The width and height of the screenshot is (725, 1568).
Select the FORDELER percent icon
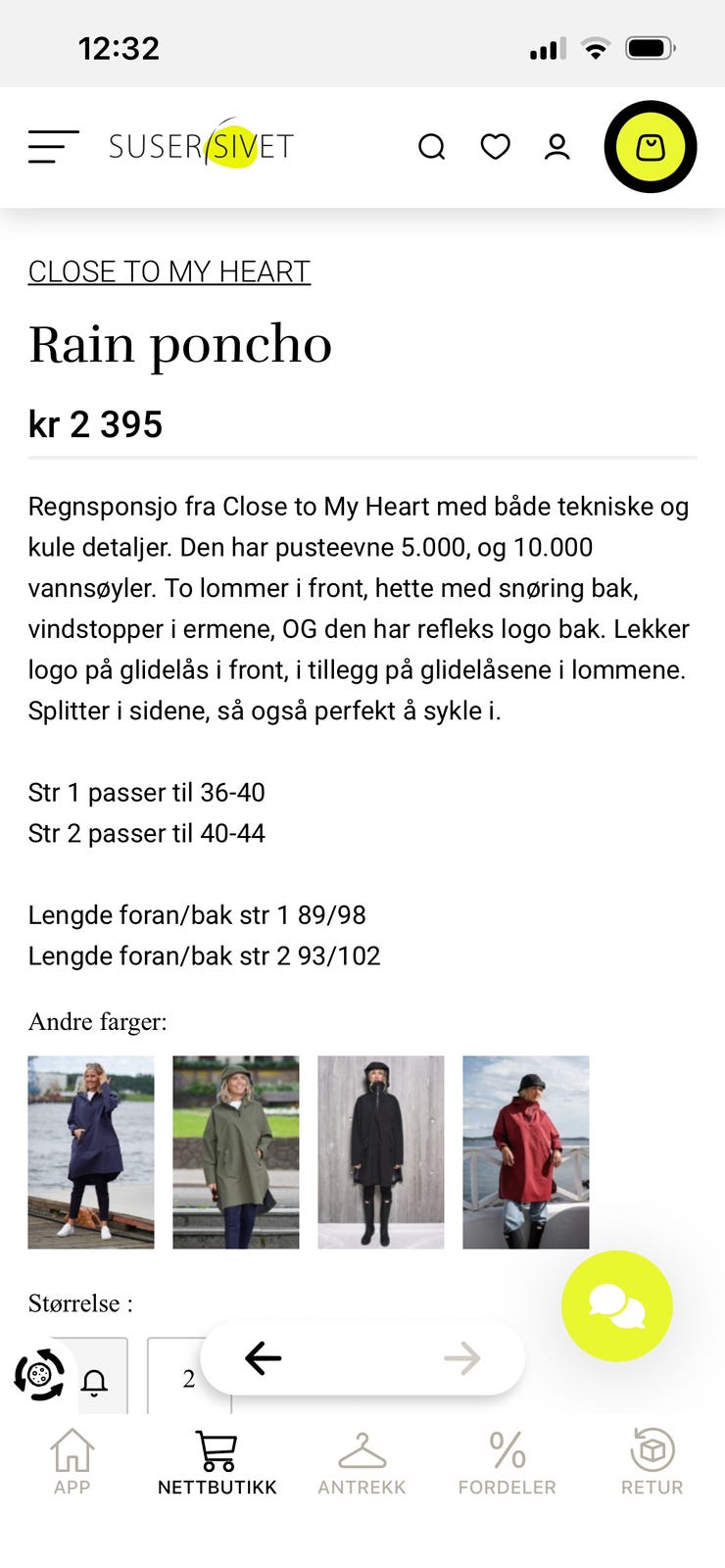click(x=507, y=1448)
